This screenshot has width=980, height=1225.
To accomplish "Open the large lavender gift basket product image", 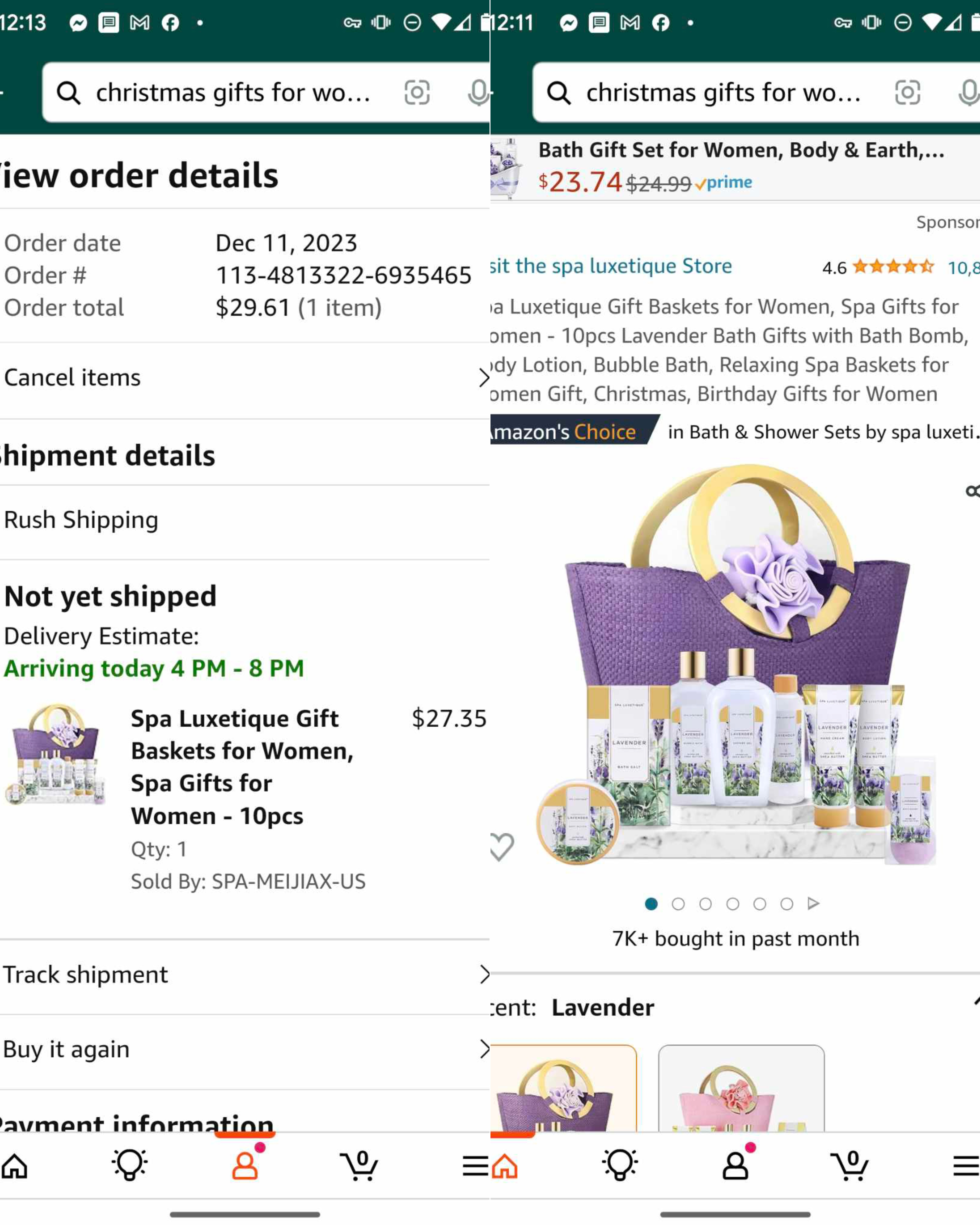I will click(x=736, y=665).
